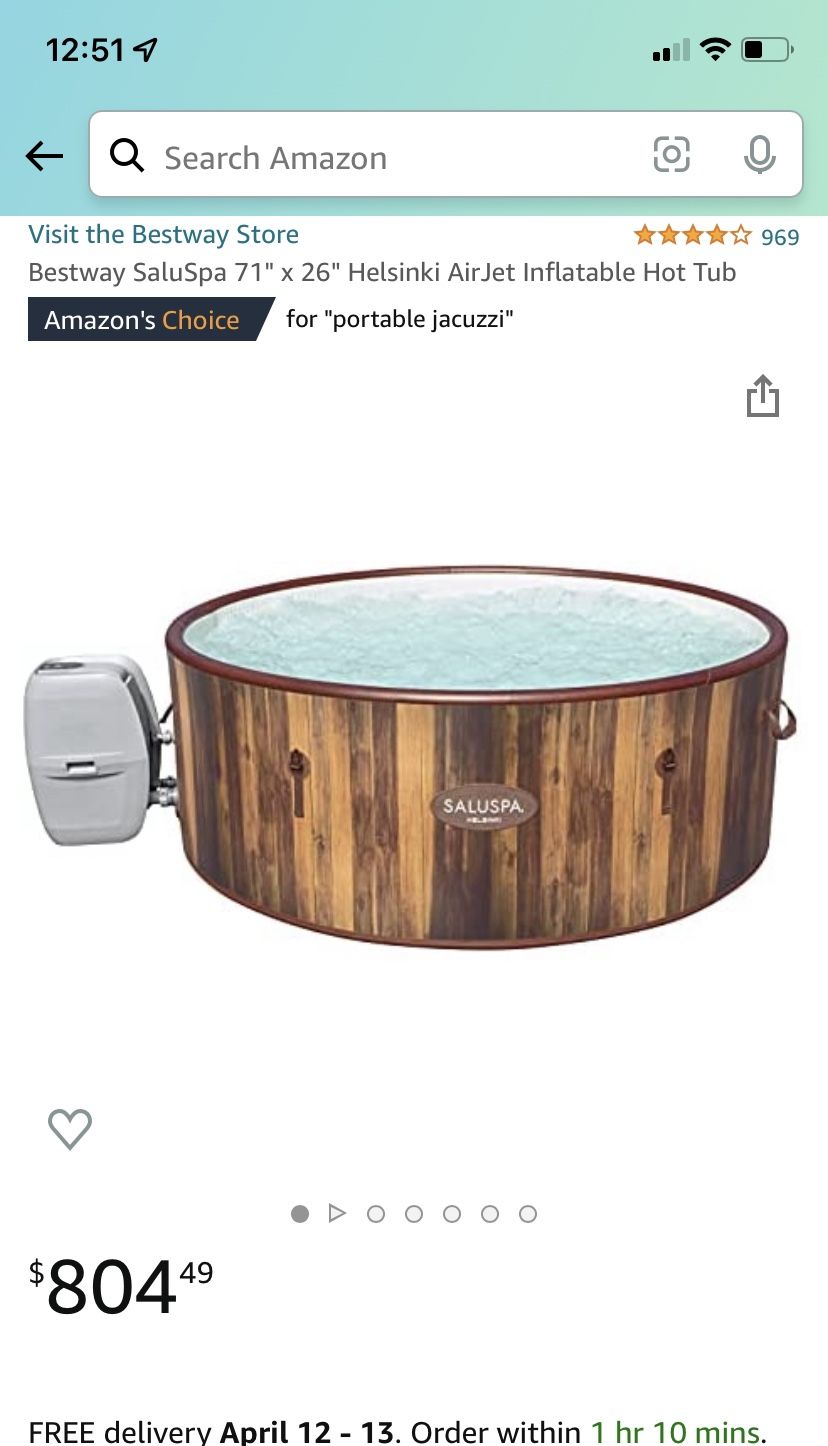Select the first carousel dot

click(300, 1213)
